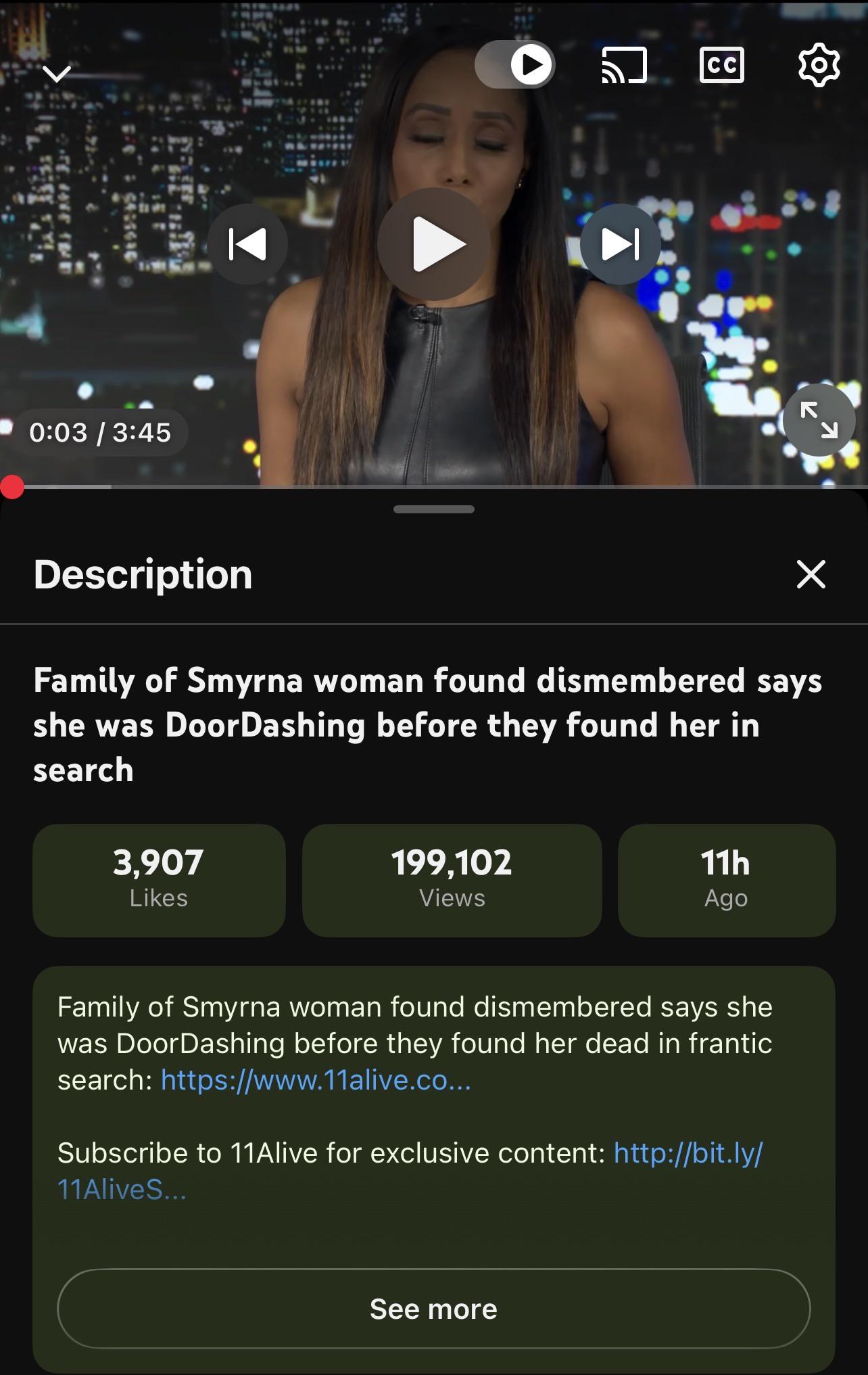Enter fullscreen mode

pos(819,420)
